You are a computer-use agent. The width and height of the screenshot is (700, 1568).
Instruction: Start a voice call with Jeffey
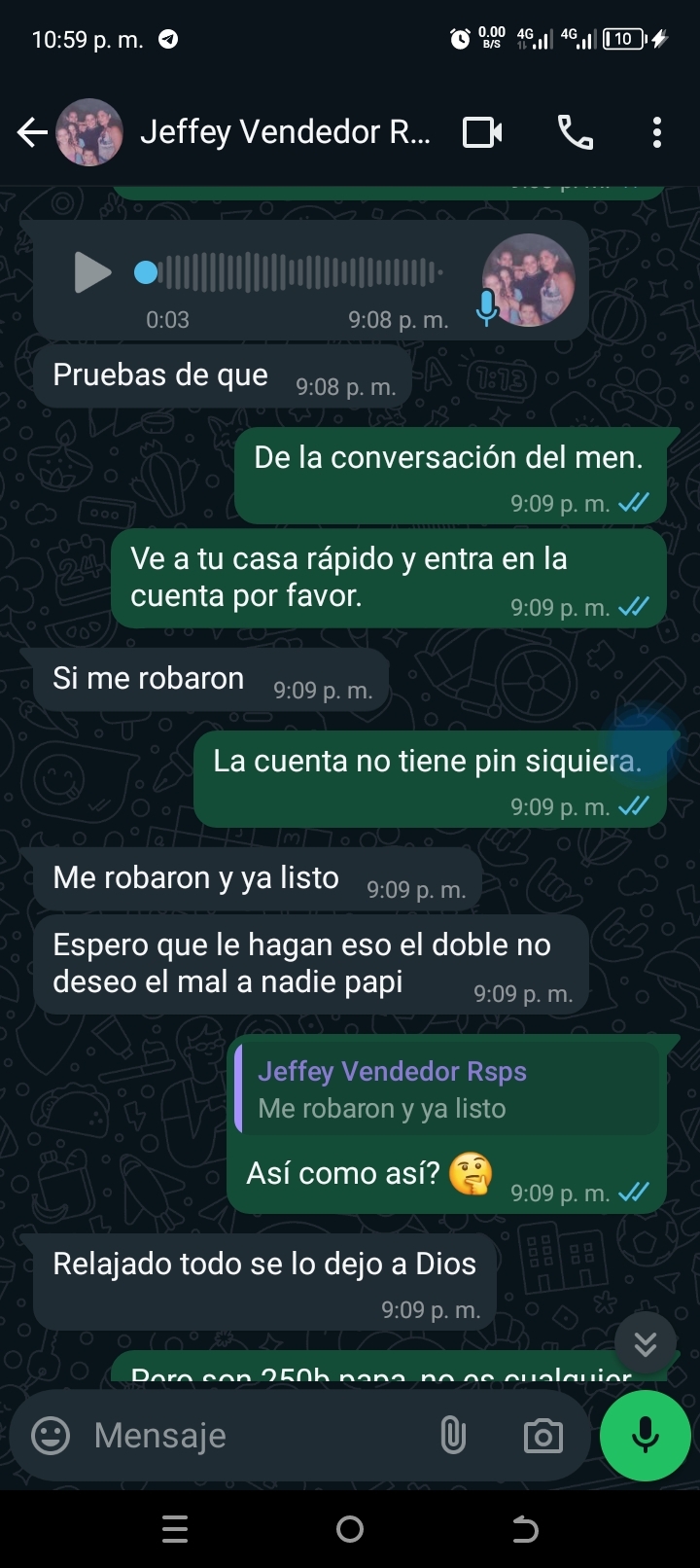(x=575, y=132)
